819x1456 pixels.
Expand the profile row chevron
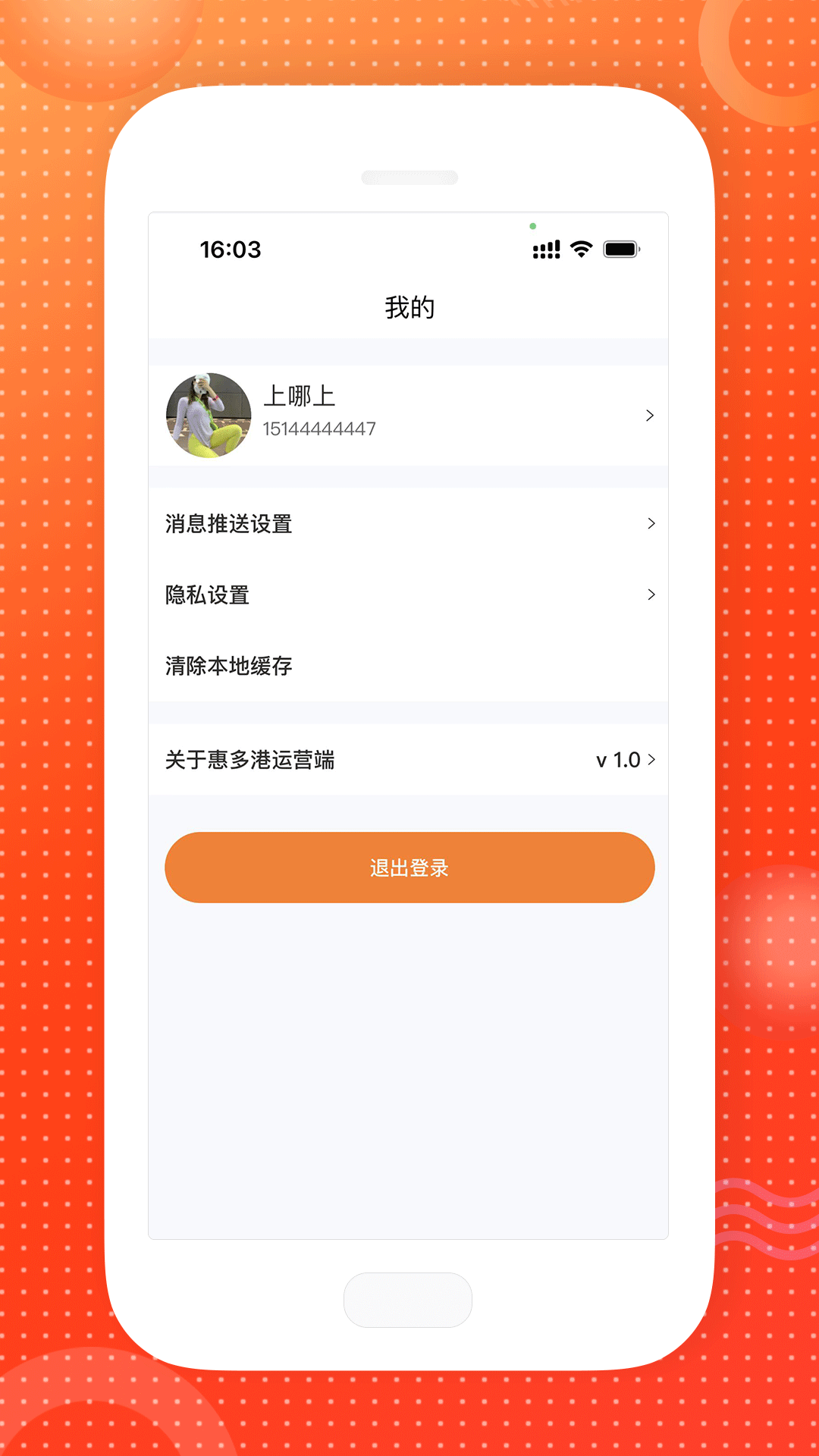pyautogui.click(x=650, y=415)
